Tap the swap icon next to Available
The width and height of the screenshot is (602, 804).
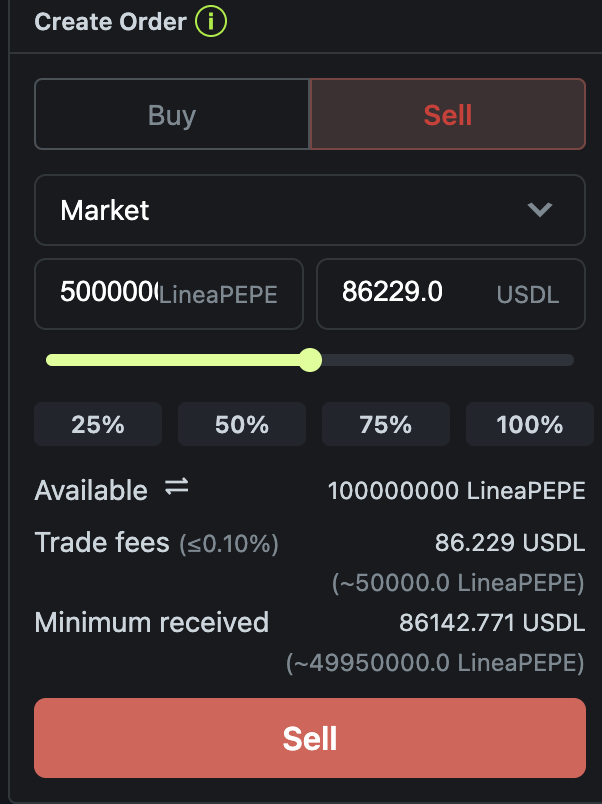[177, 487]
